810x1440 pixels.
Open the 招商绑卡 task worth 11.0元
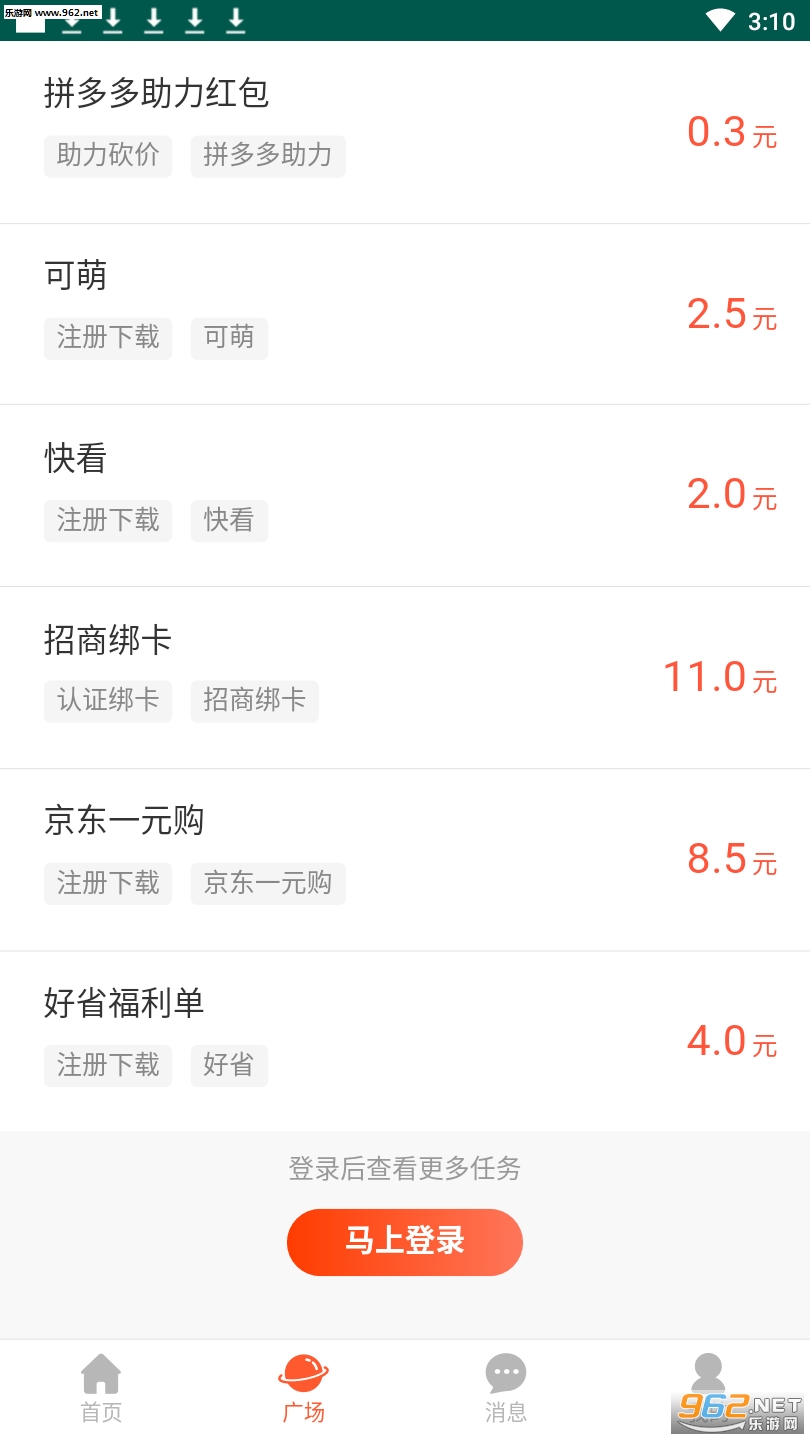405,678
